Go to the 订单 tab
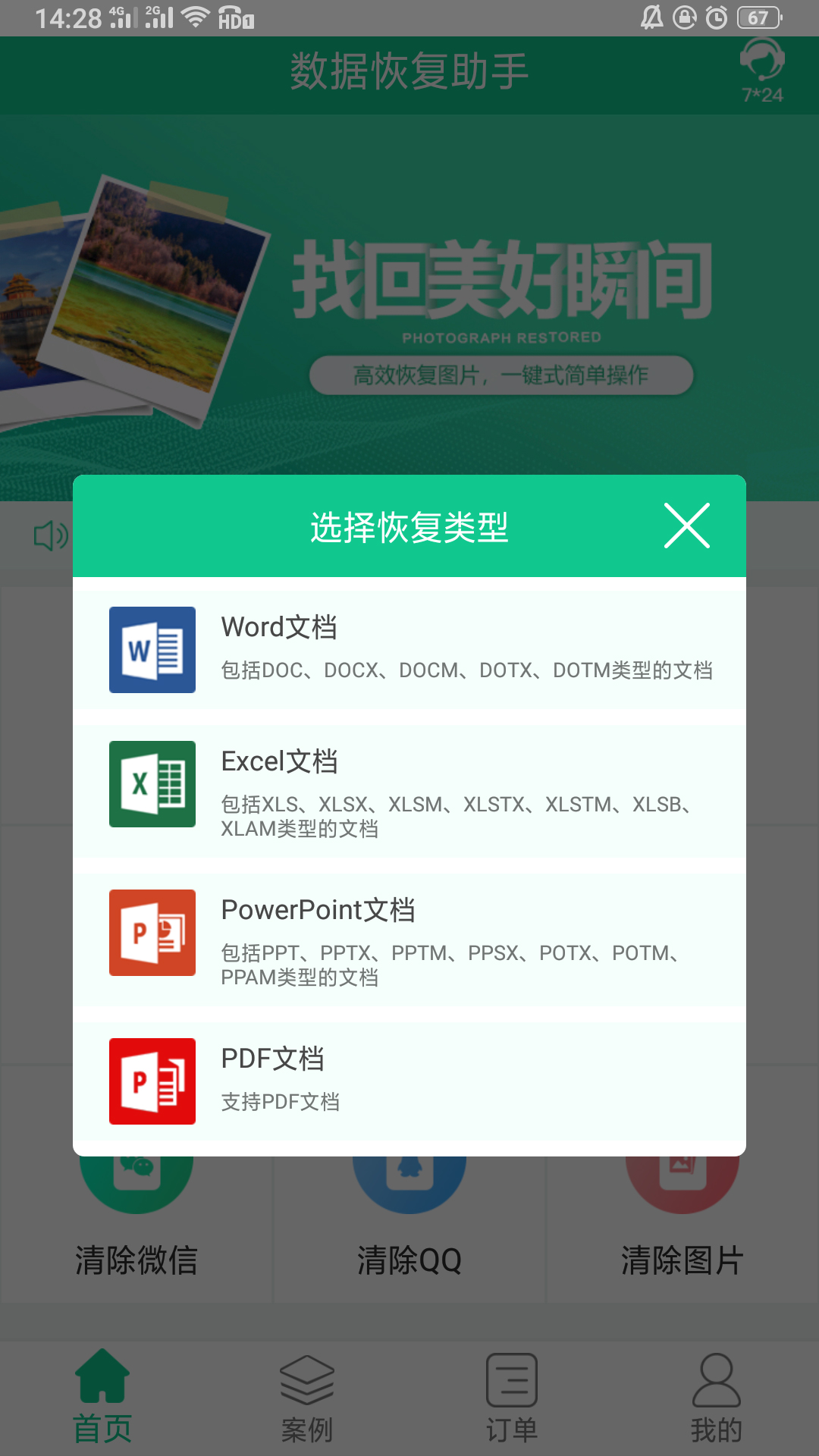The height and width of the screenshot is (1456, 819). pyautogui.click(x=512, y=1397)
